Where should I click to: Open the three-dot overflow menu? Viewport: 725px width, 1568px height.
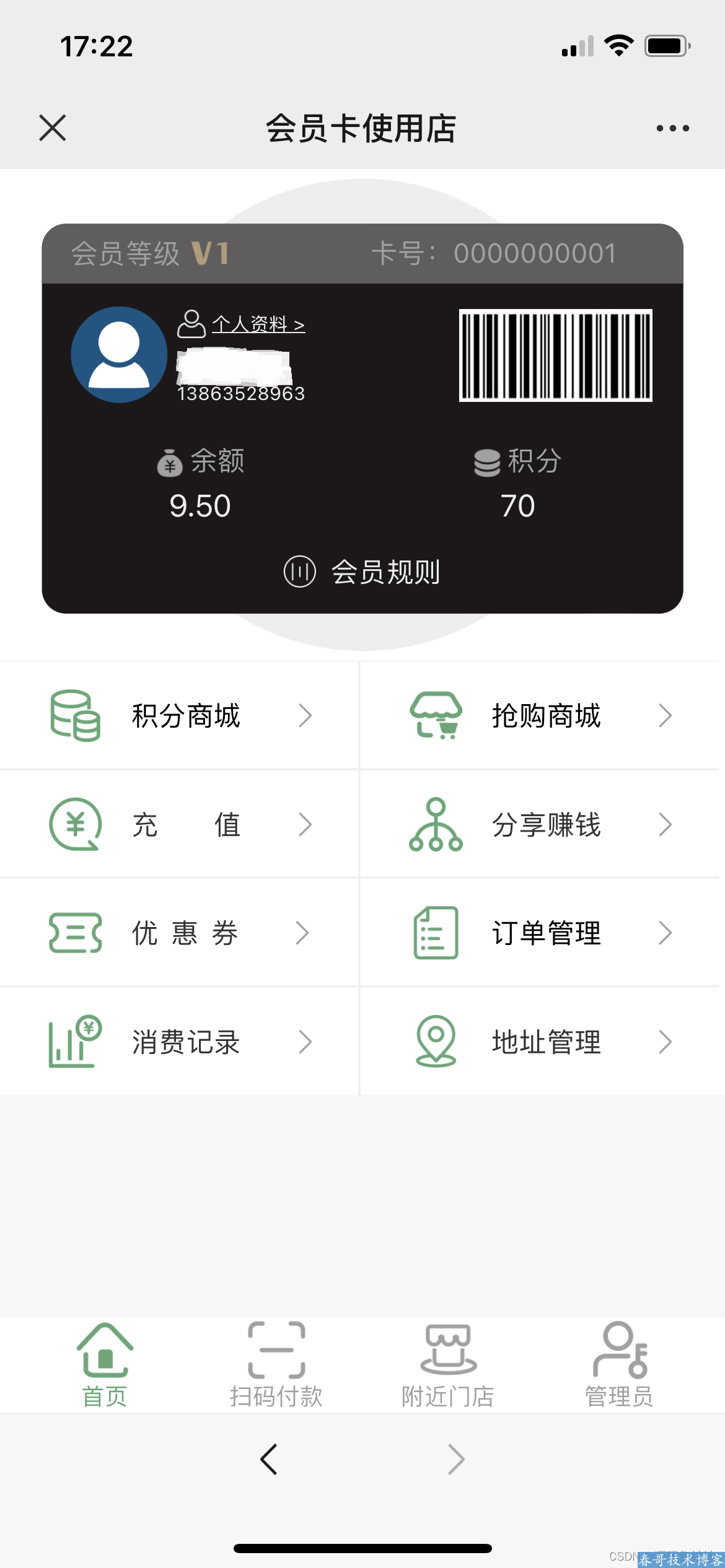(x=672, y=128)
